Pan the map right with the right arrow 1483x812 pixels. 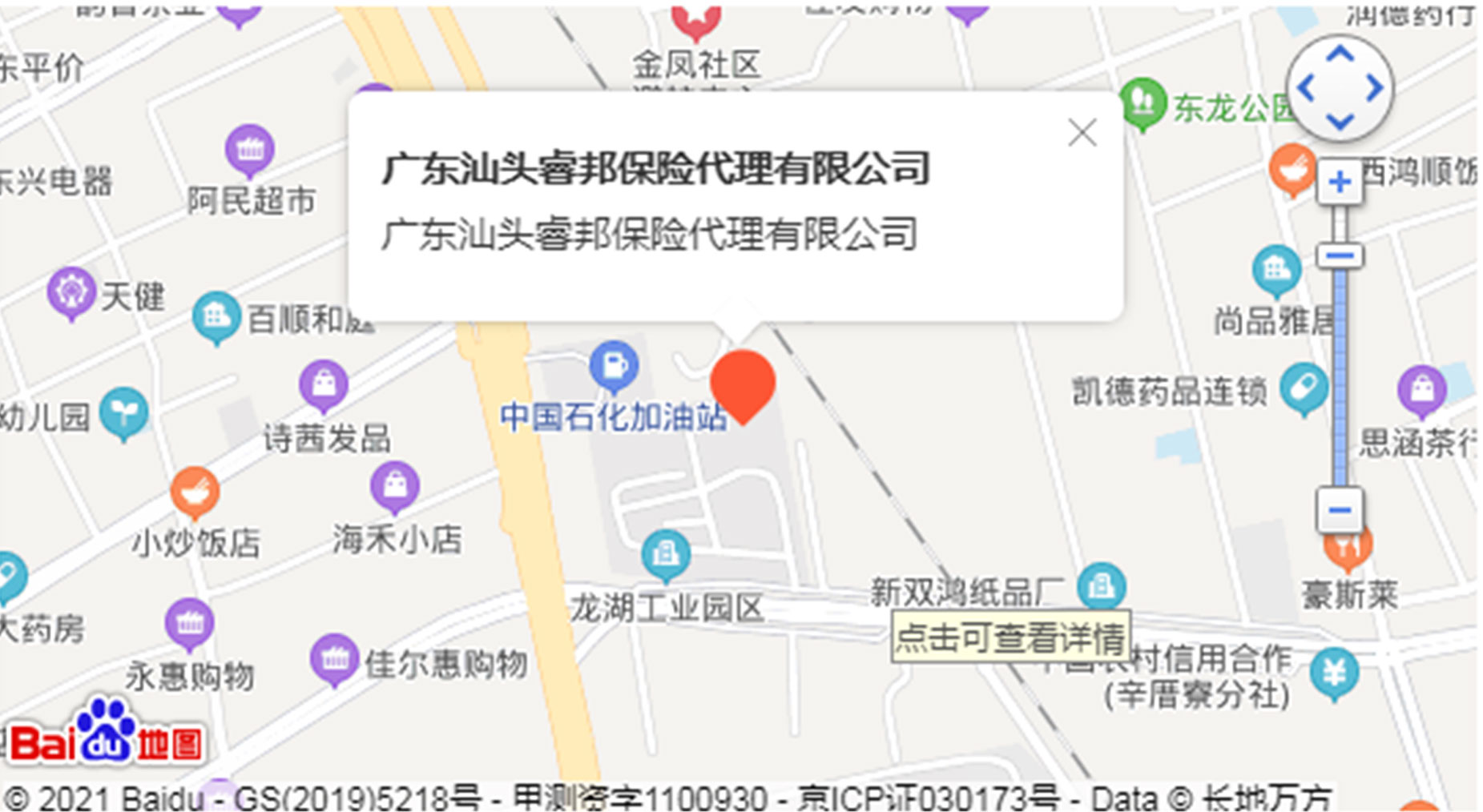(1375, 88)
